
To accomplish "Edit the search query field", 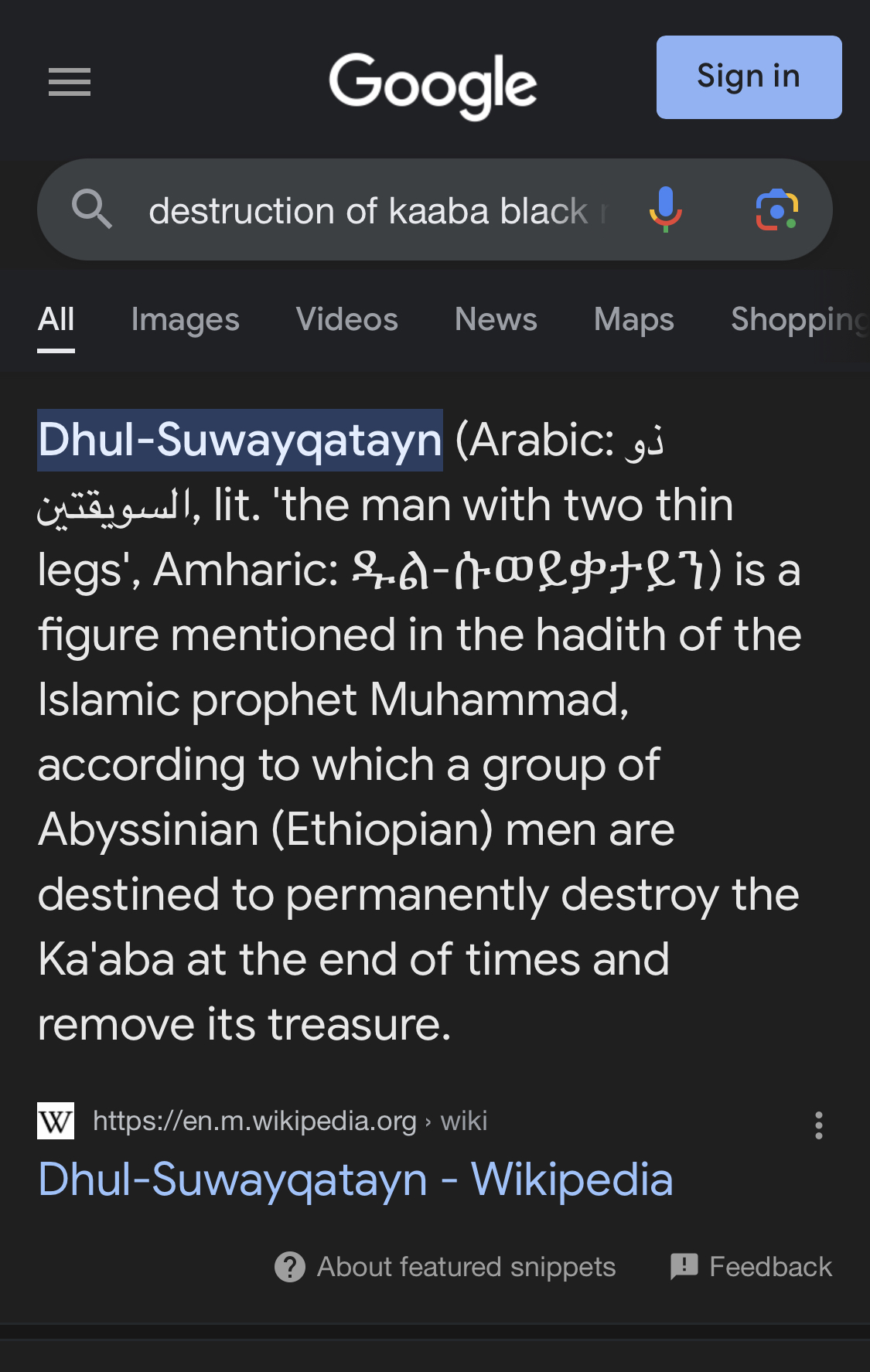I will [371, 211].
